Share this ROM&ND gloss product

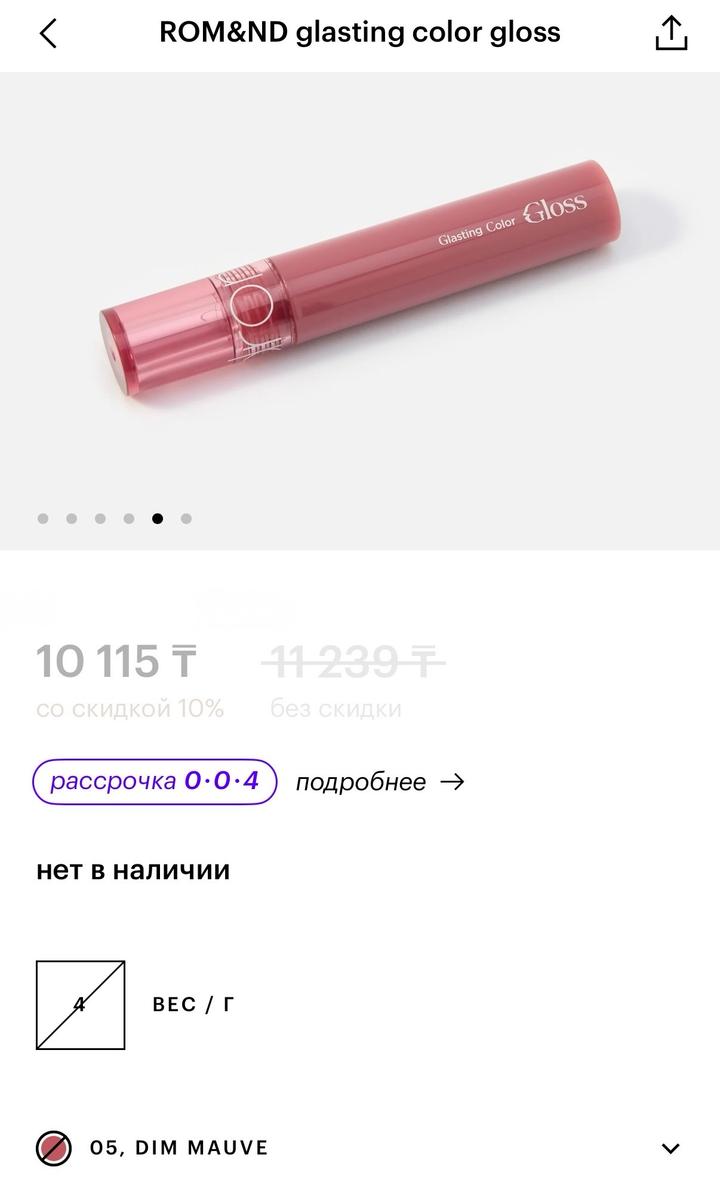click(671, 33)
